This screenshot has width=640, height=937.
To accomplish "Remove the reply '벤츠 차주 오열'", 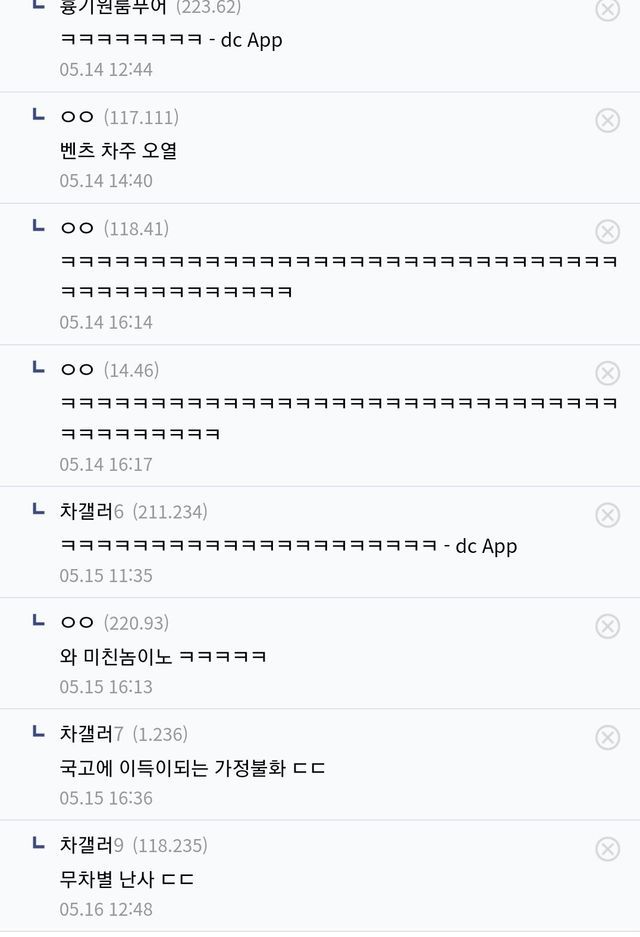I will point(607,120).
